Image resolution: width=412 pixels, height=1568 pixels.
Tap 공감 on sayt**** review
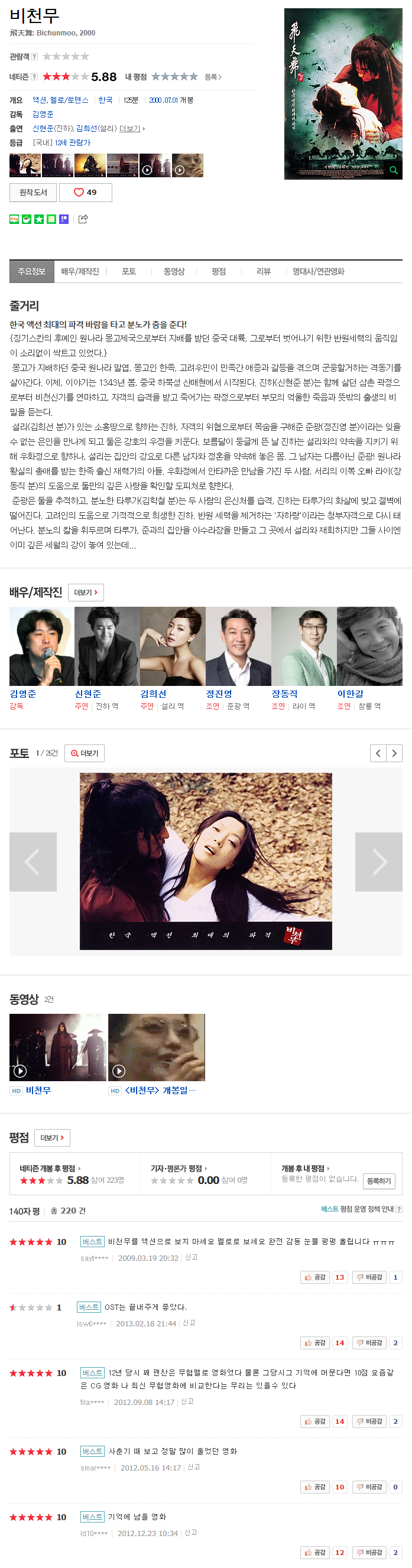[x=314, y=1277]
